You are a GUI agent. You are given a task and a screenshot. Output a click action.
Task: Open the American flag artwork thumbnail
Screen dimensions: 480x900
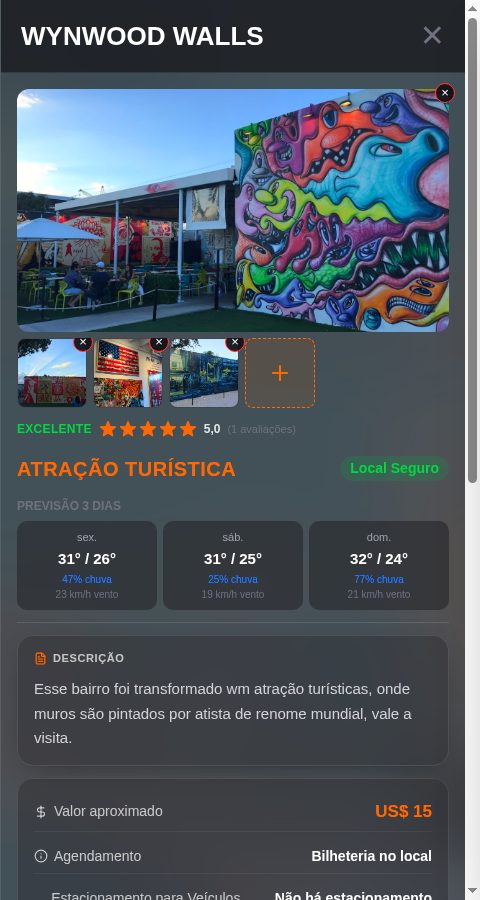(x=128, y=373)
